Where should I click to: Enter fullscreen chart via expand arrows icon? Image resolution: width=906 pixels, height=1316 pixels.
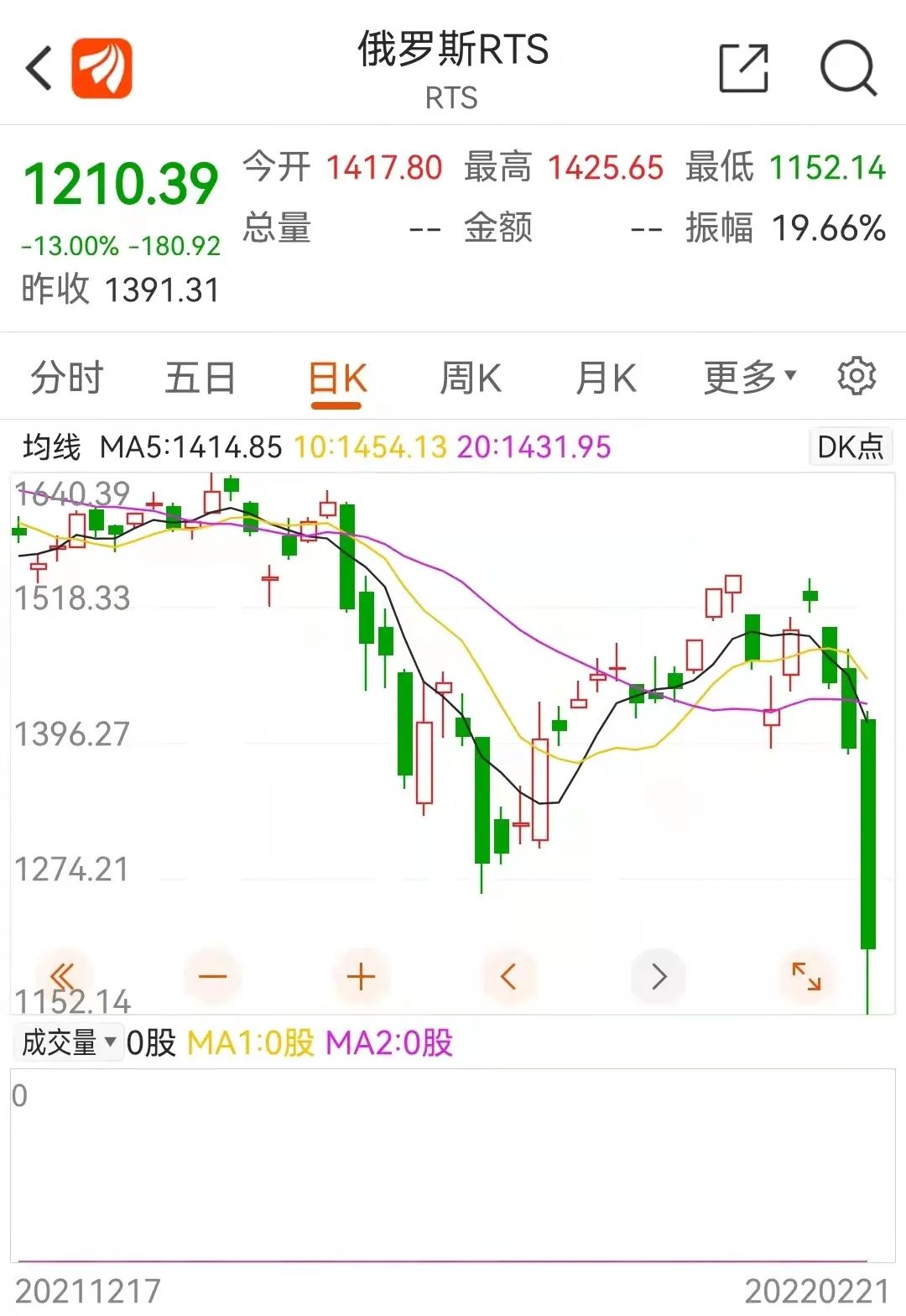806,976
